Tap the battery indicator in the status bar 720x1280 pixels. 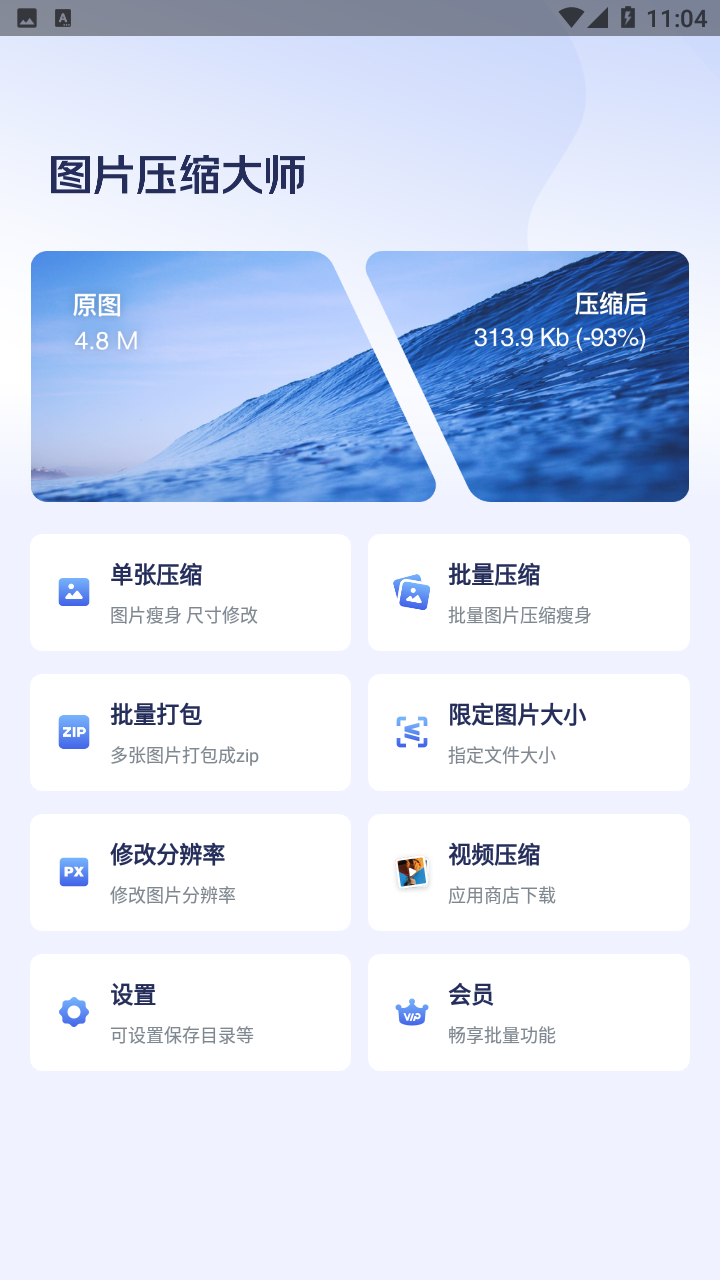point(627,15)
